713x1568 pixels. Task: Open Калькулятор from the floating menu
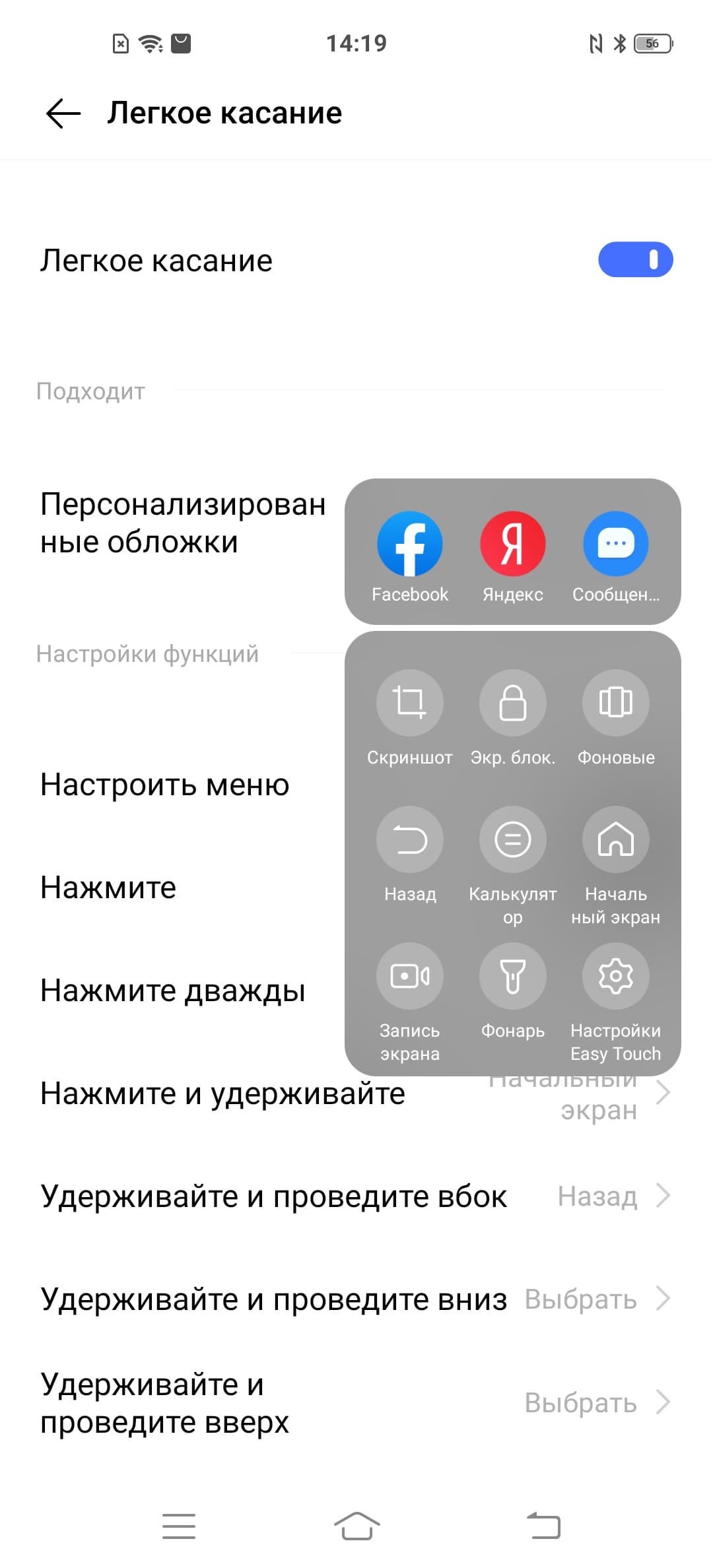click(512, 840)
